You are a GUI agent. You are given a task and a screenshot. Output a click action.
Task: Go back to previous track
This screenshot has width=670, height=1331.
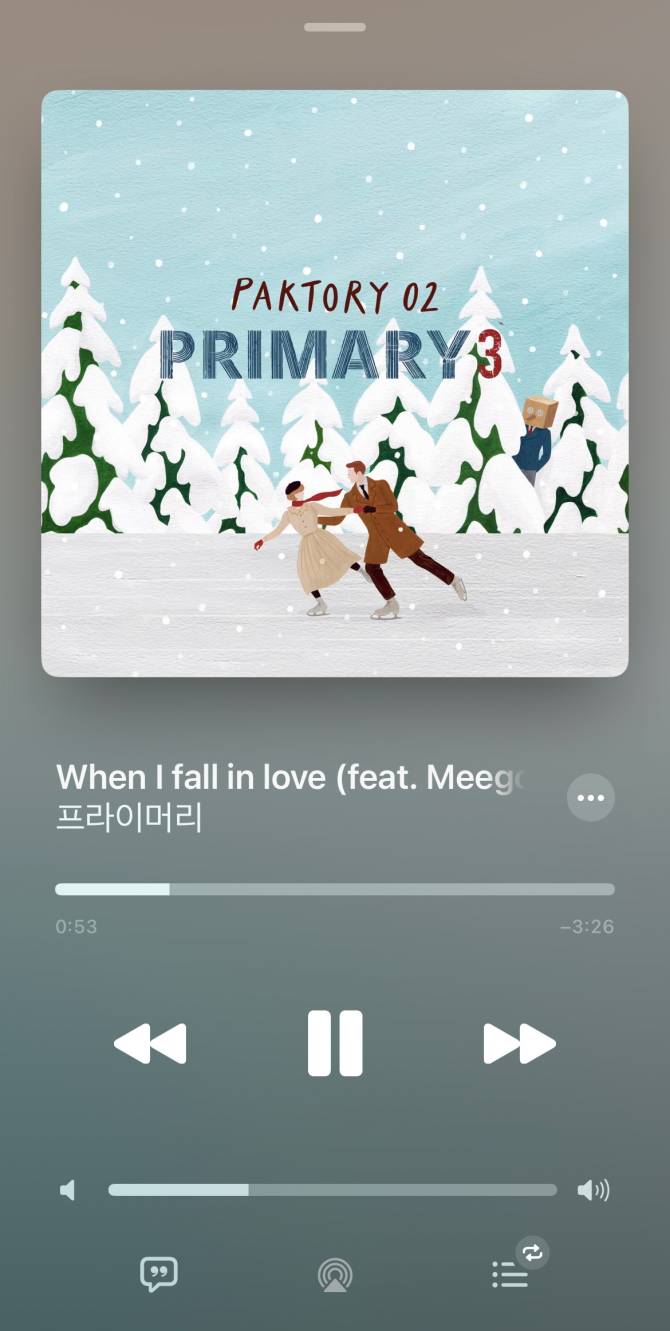click(x=150, y=1043)
